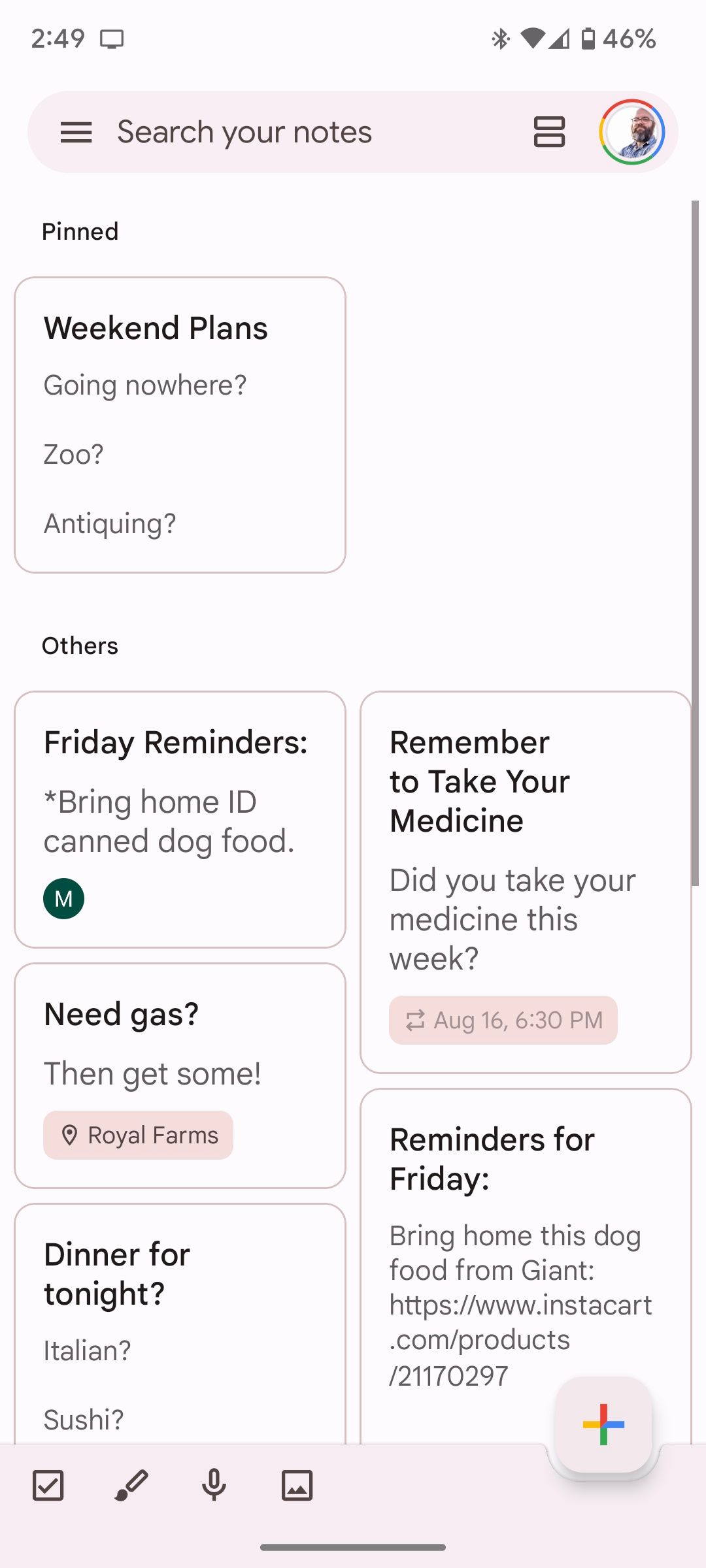706x1568 pixels.
Task: Open the Need gas? note
Action: [180, 1045]
